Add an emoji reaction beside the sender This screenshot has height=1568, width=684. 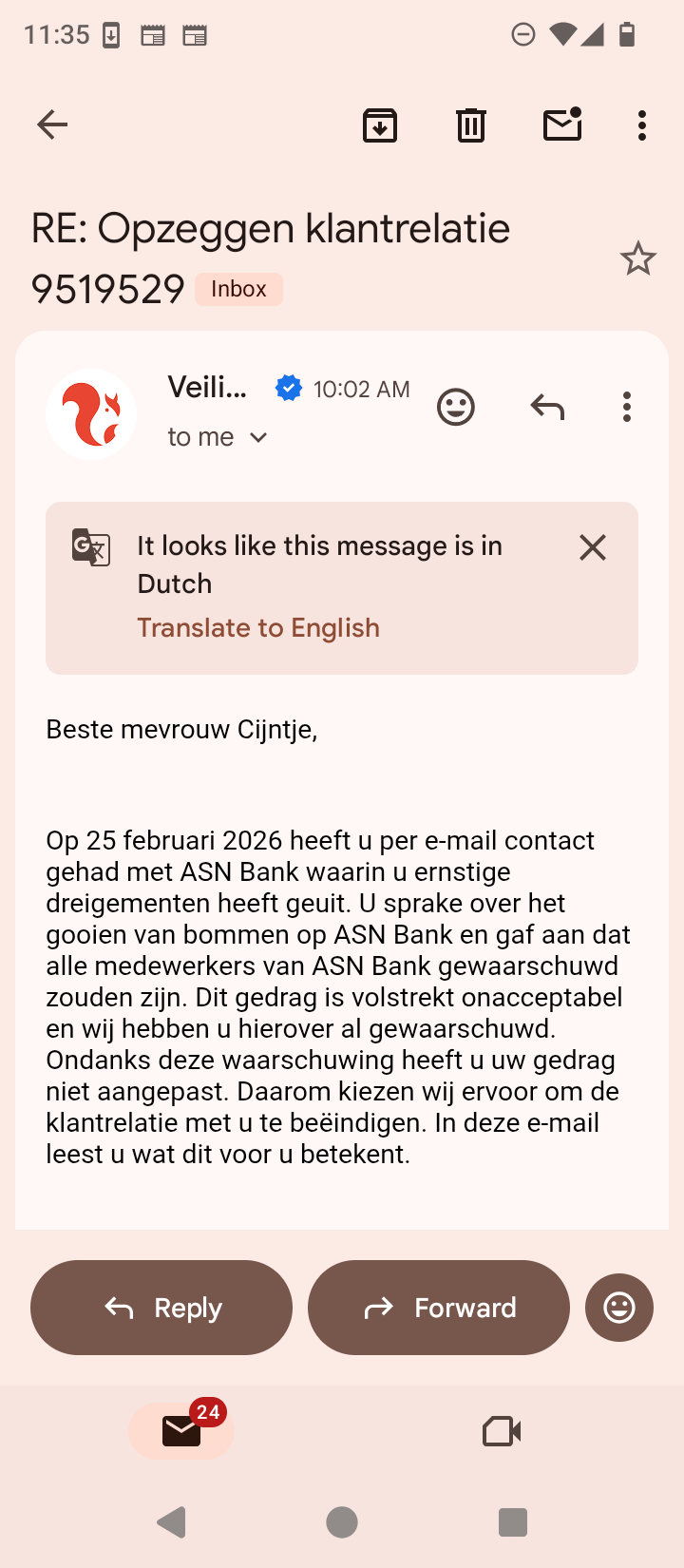[456, 407]
